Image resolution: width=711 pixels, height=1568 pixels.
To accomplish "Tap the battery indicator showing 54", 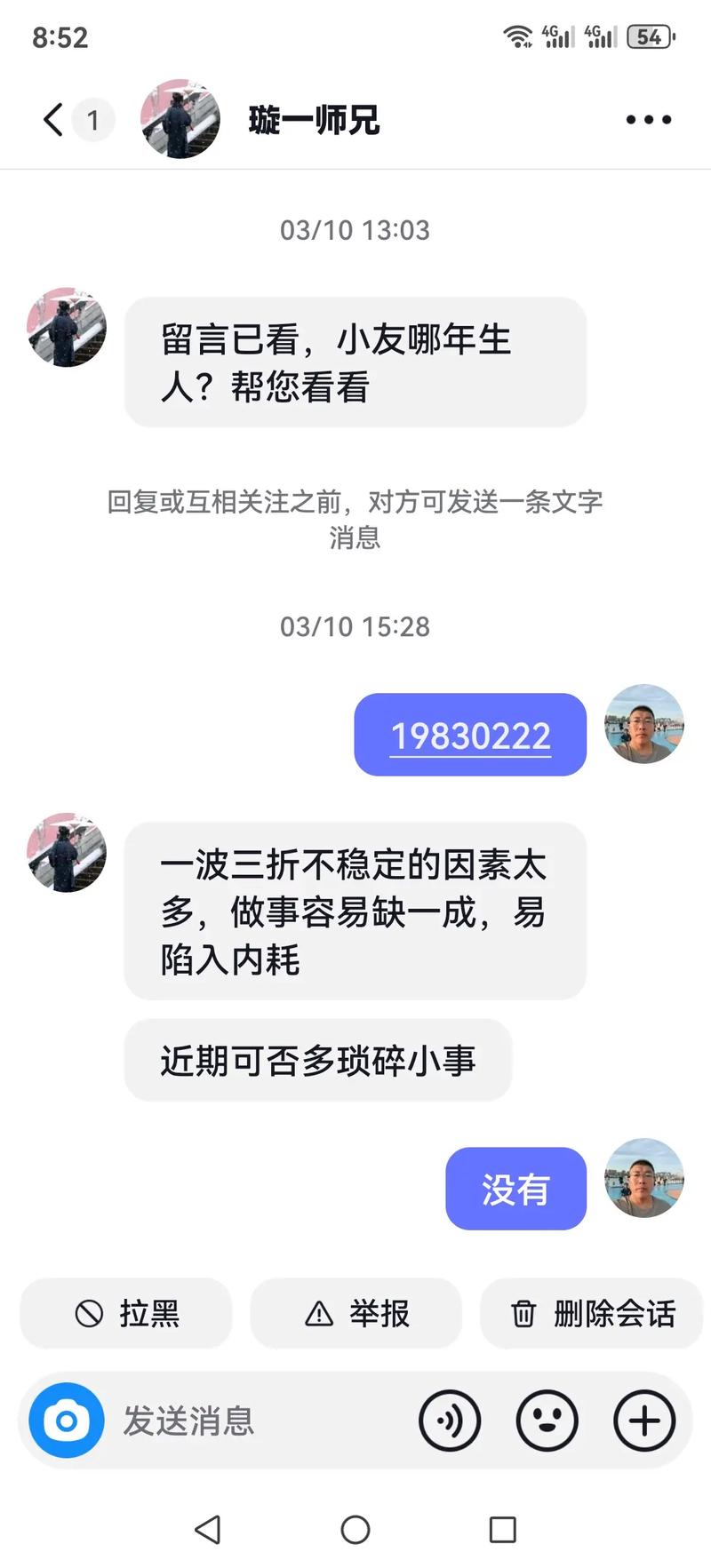I will (x=649, y=36).
